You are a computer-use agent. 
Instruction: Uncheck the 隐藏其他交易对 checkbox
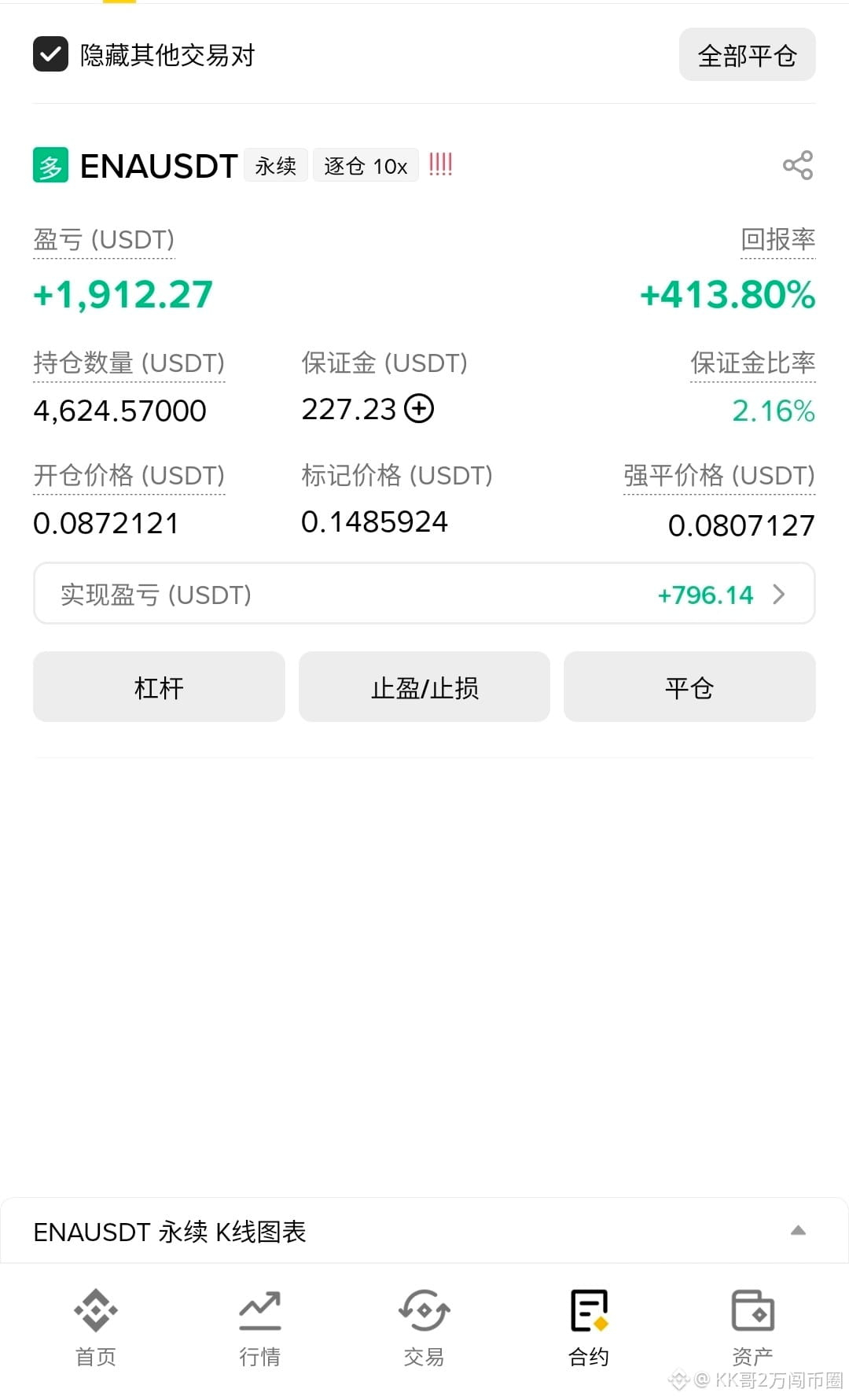pyautogui.click(x=50, y=54)
